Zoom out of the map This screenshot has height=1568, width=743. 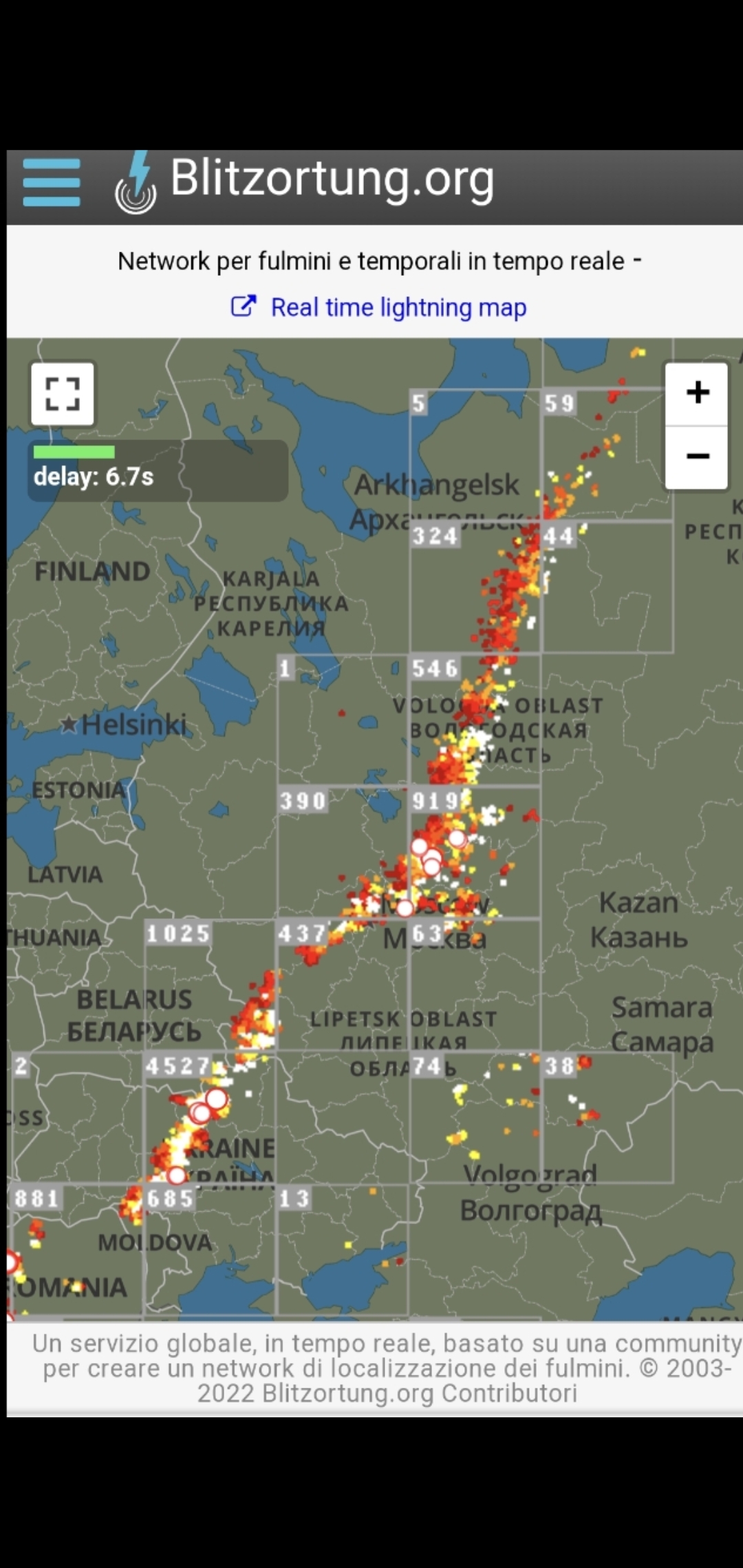pos(697,457)
